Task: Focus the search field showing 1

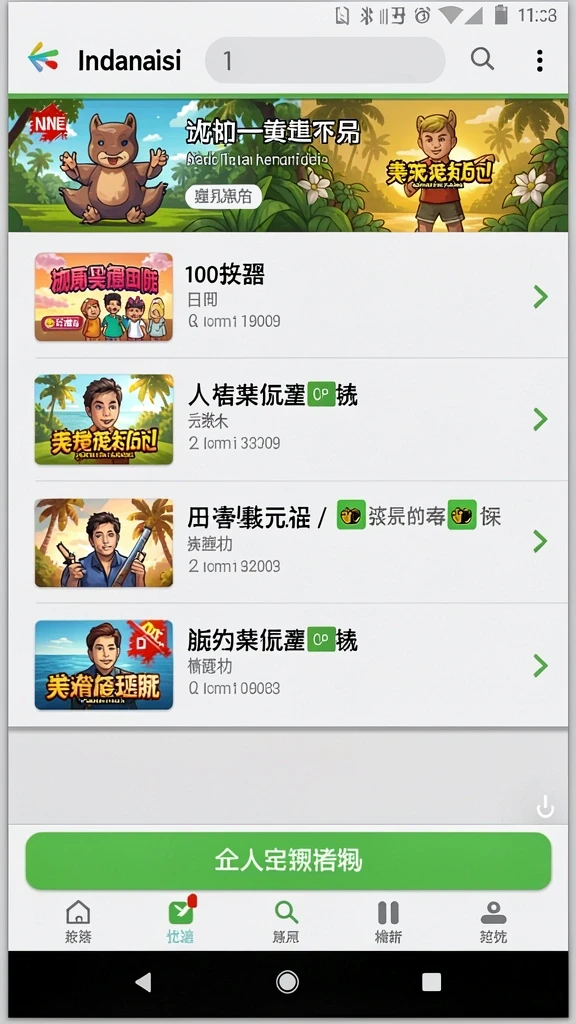Action: (325, 60)
